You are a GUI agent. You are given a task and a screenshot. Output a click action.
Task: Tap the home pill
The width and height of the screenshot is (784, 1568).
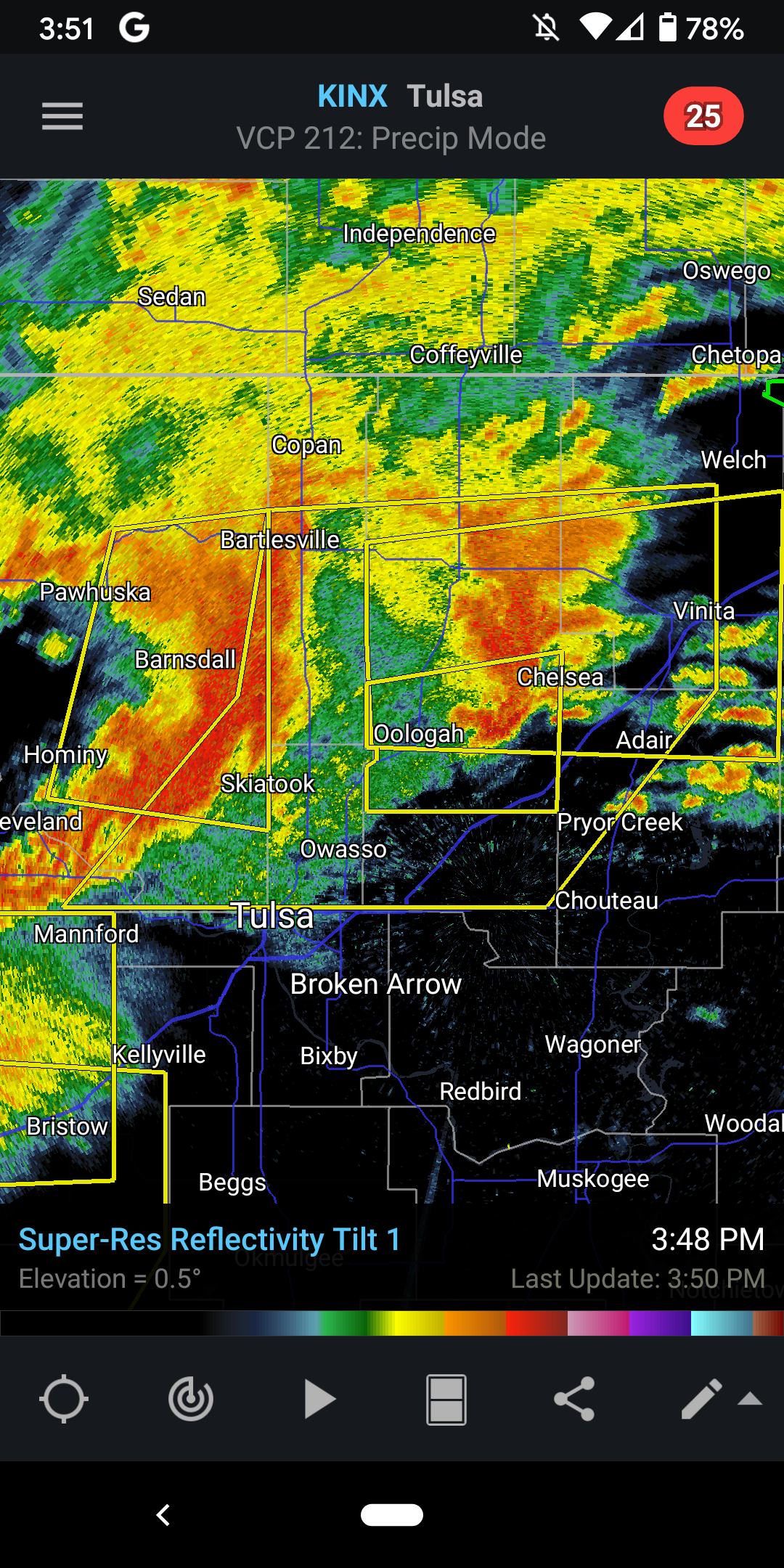(392, 1515)
